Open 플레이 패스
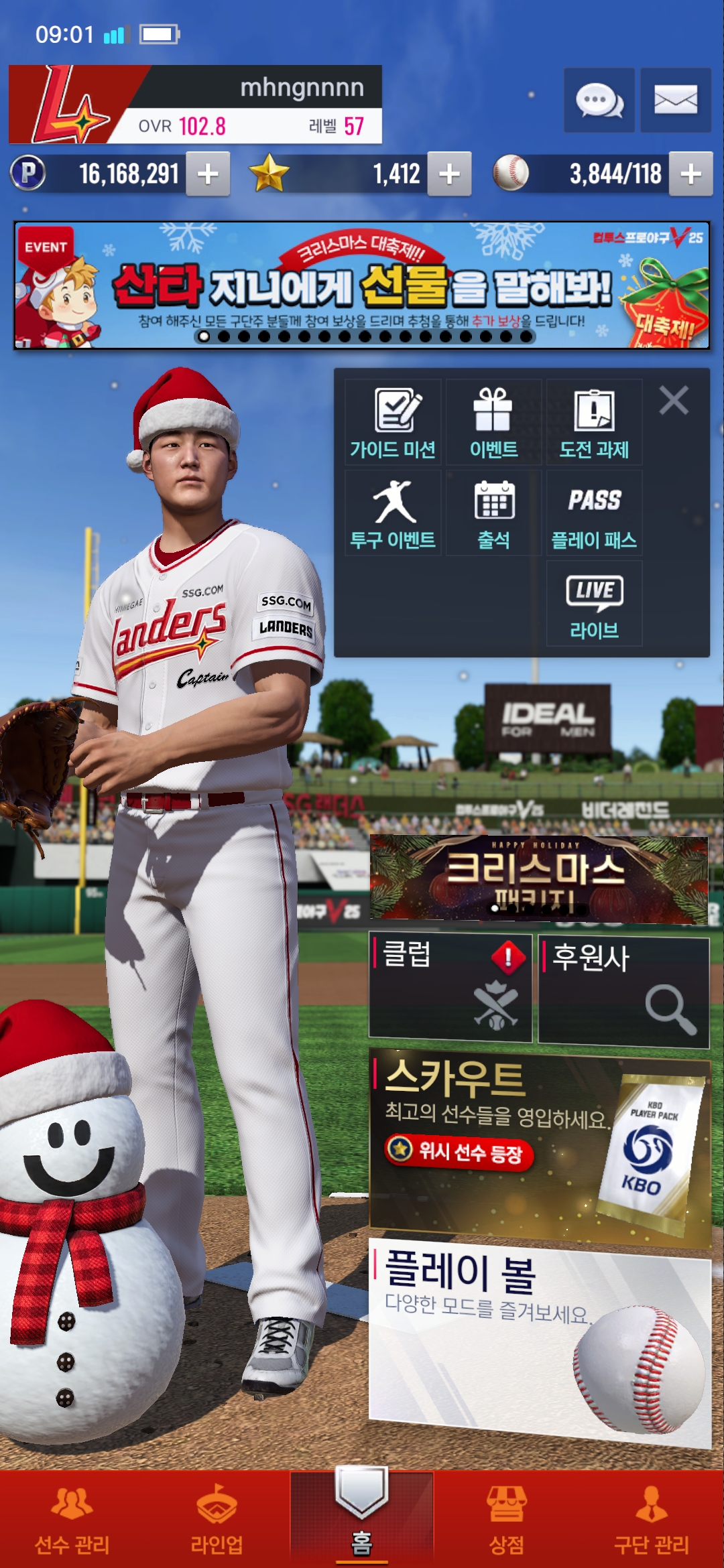This screenshot has width=724, height=1568. click(x=594, y=513)
